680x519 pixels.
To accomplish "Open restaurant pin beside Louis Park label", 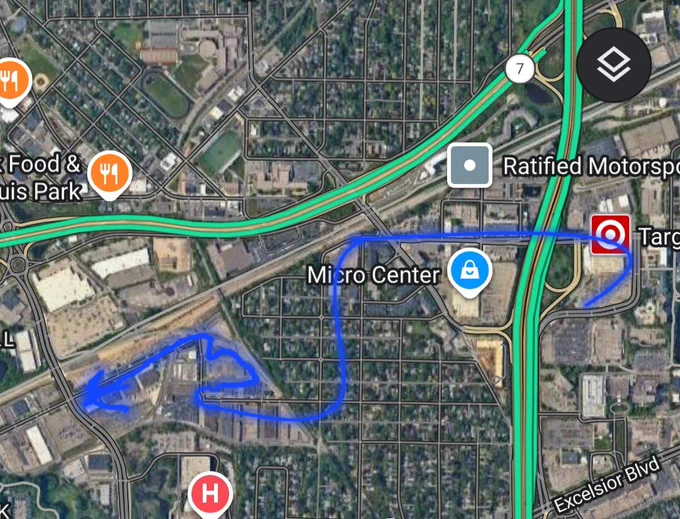I will (110, 174).
